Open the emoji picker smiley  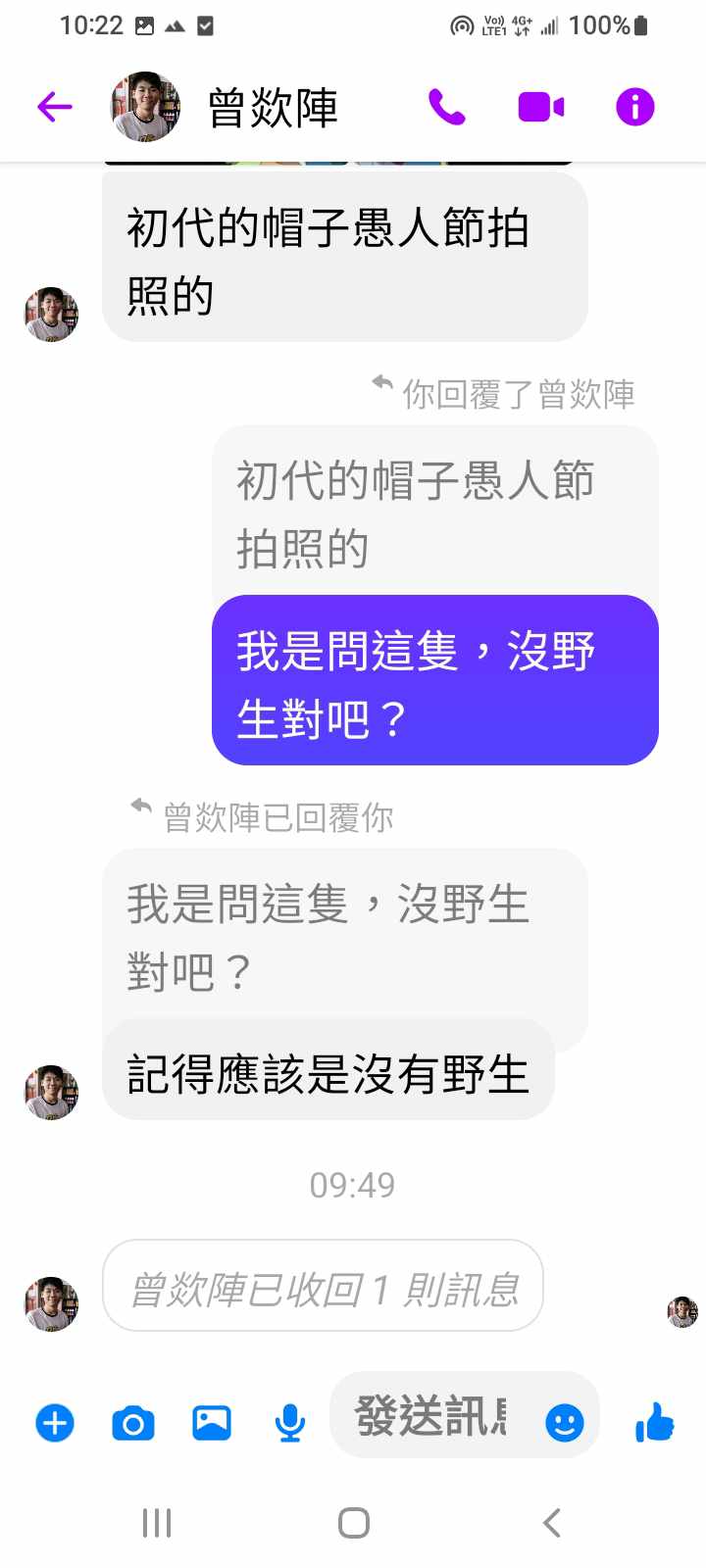(564, 1422)
